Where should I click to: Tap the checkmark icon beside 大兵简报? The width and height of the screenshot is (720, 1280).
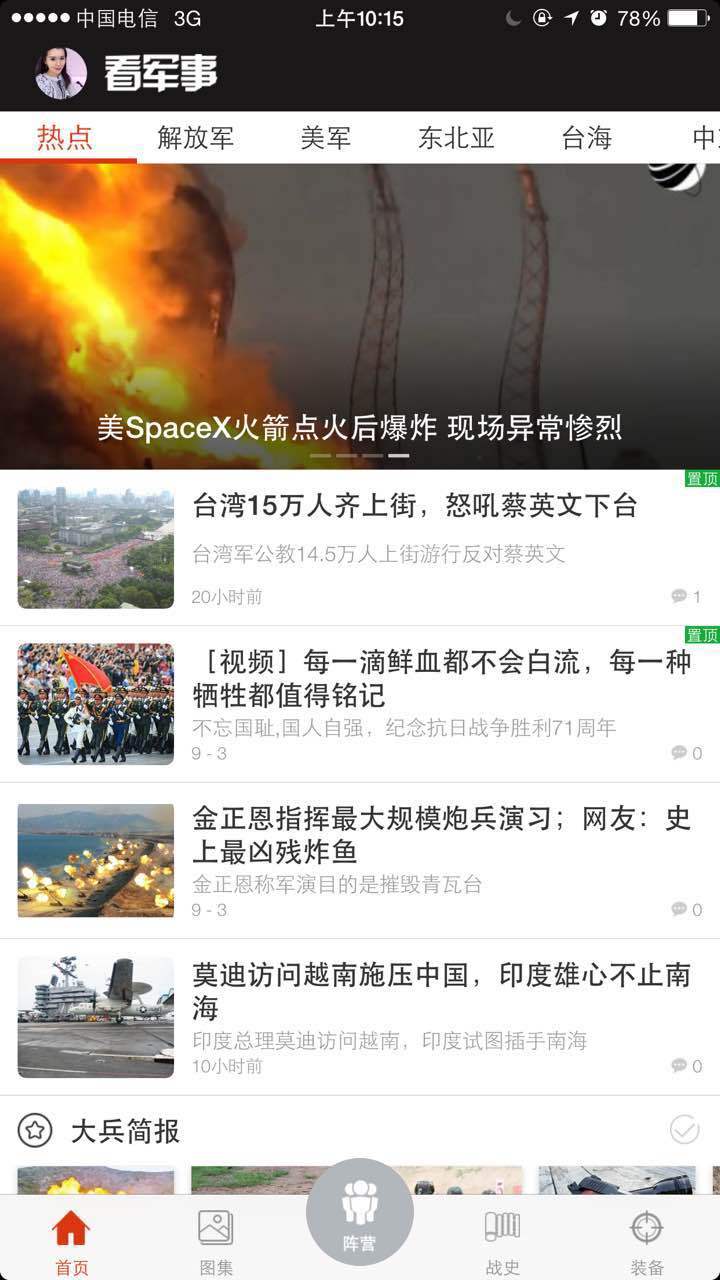click(x=685, y=1131)
